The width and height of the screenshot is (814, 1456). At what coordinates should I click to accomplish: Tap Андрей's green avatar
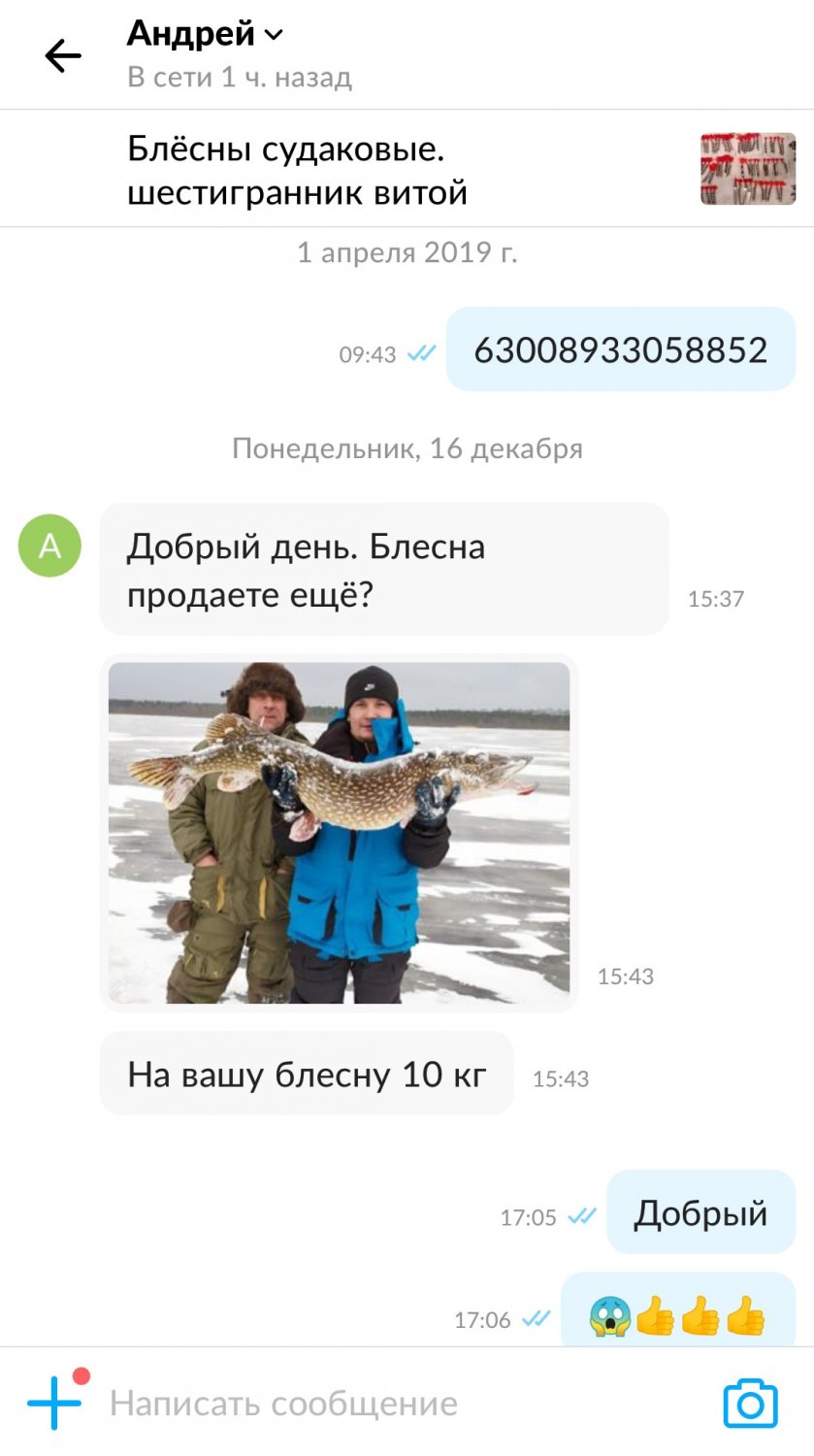[49, 546]
